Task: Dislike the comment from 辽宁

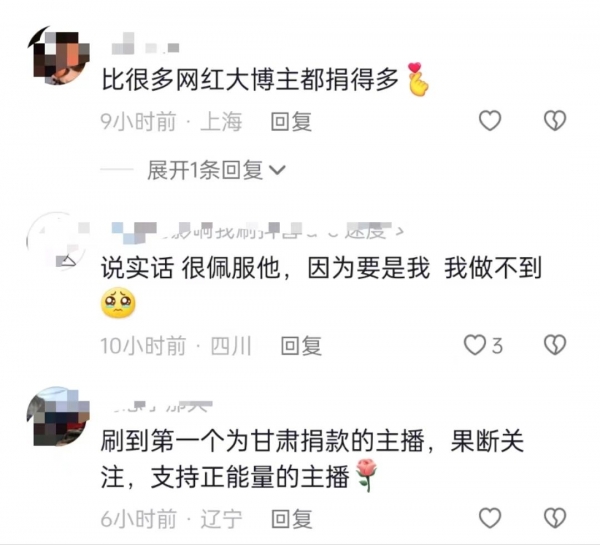Action: click(554, 518)
